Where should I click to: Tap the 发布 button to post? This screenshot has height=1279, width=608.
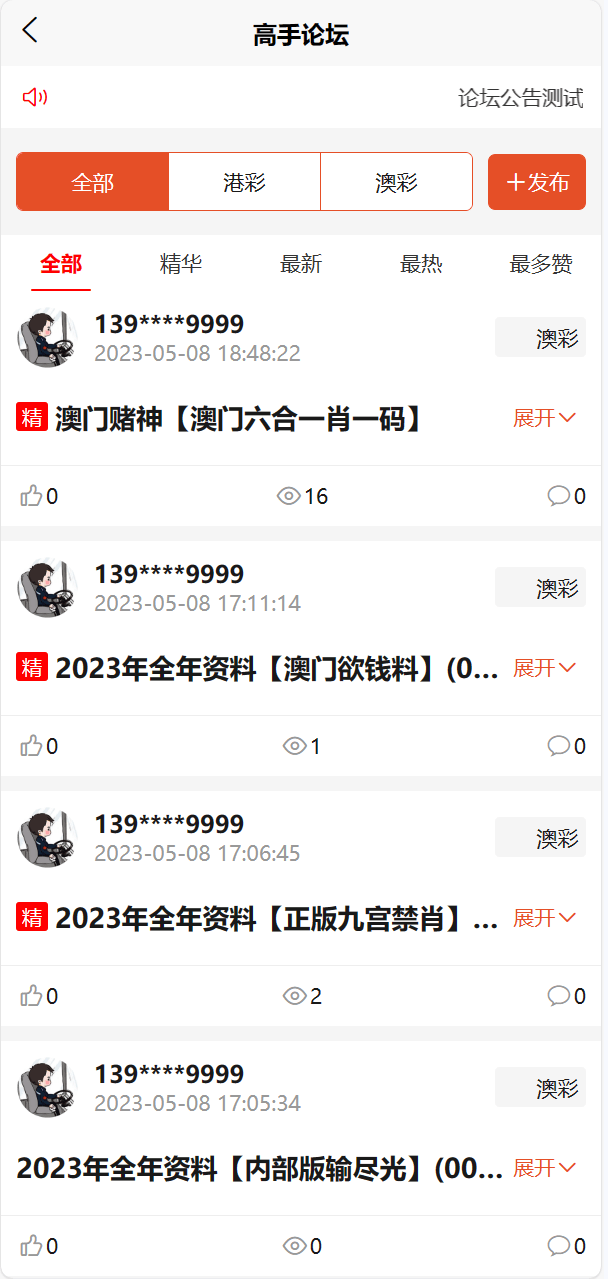[x=537, y=182]
